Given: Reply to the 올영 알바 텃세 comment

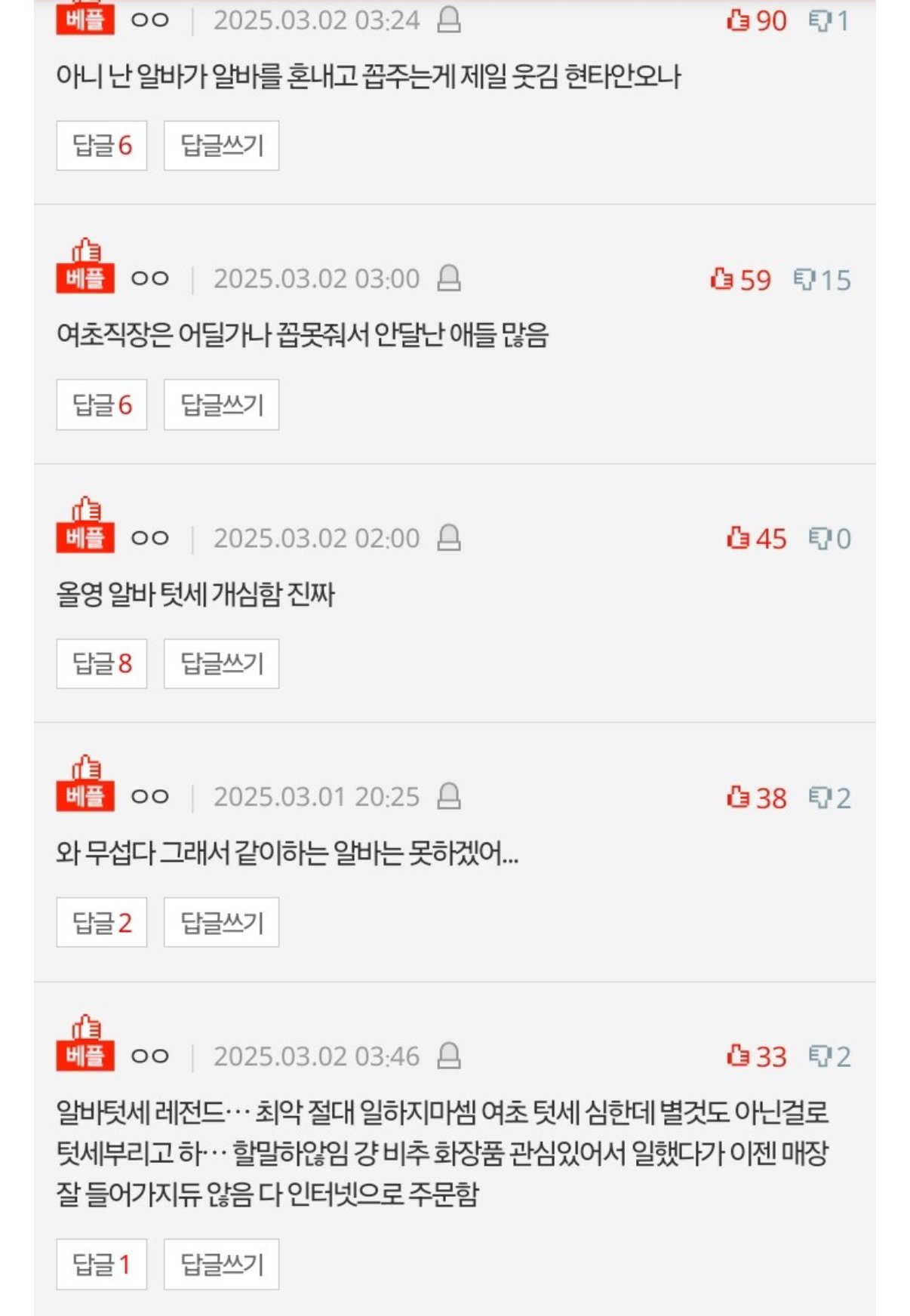Looking at the screenshot, I should click(221, 663).
